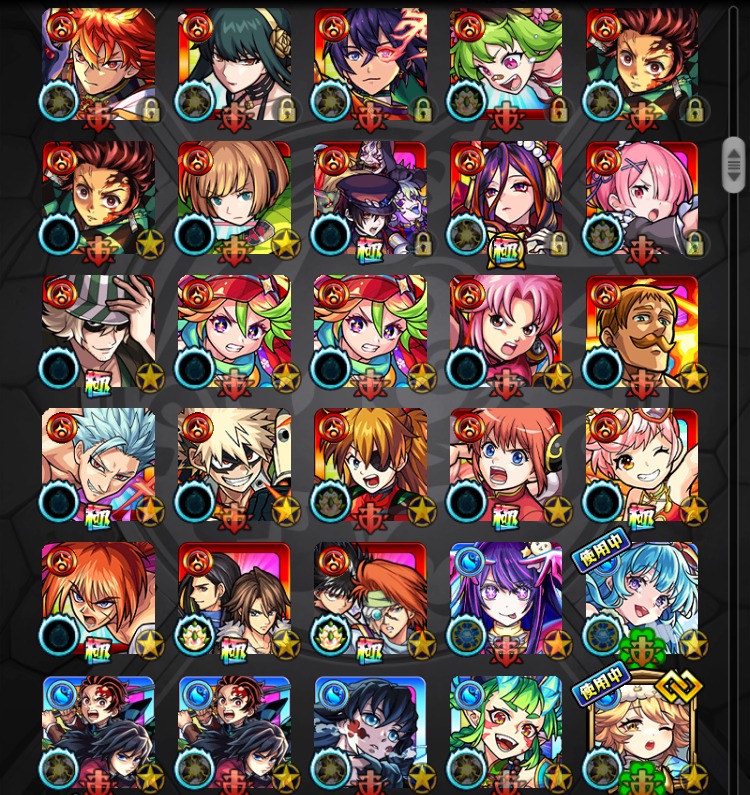
Task: Tap the scrollbar handle on the right
Action: [734, 163]
